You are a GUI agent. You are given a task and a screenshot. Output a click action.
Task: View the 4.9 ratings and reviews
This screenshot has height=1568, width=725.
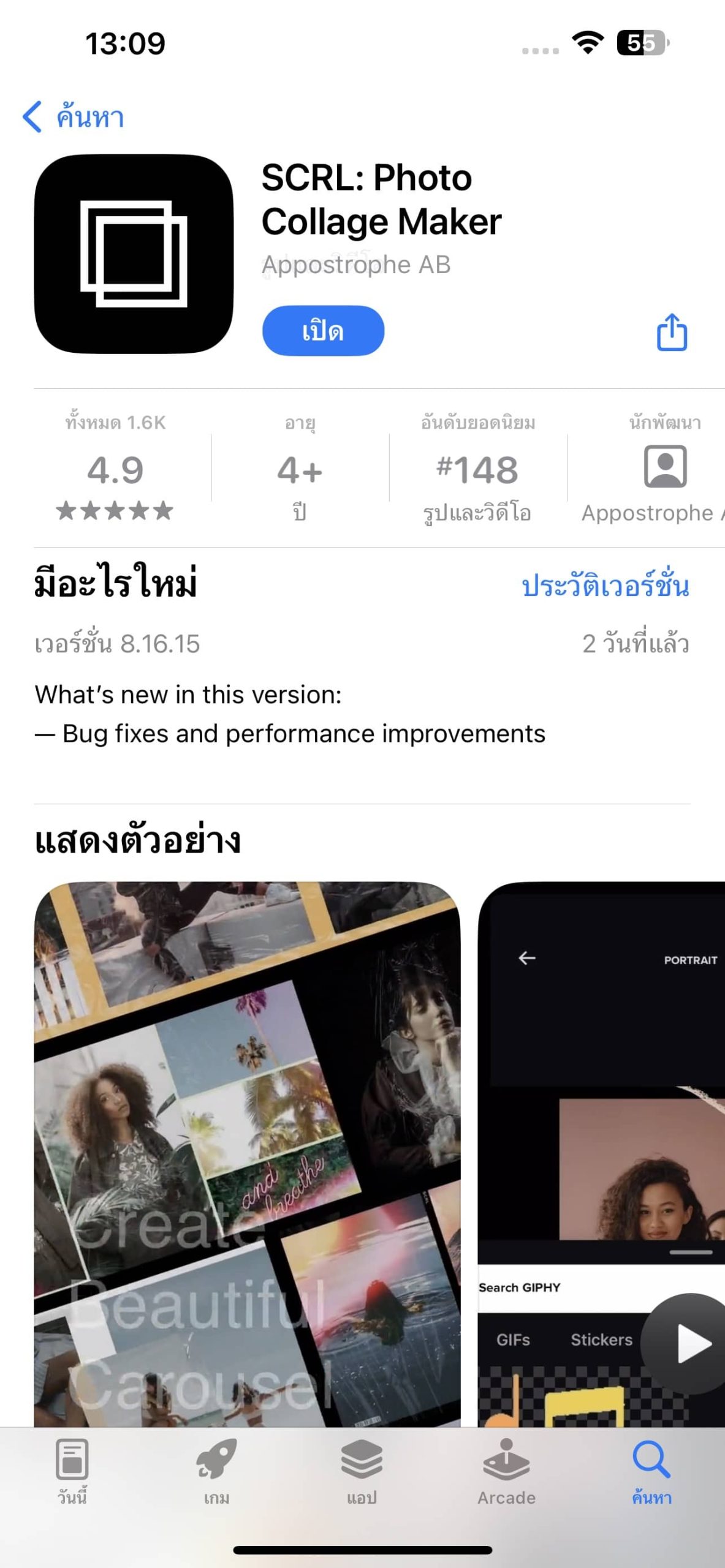[115, 470]
